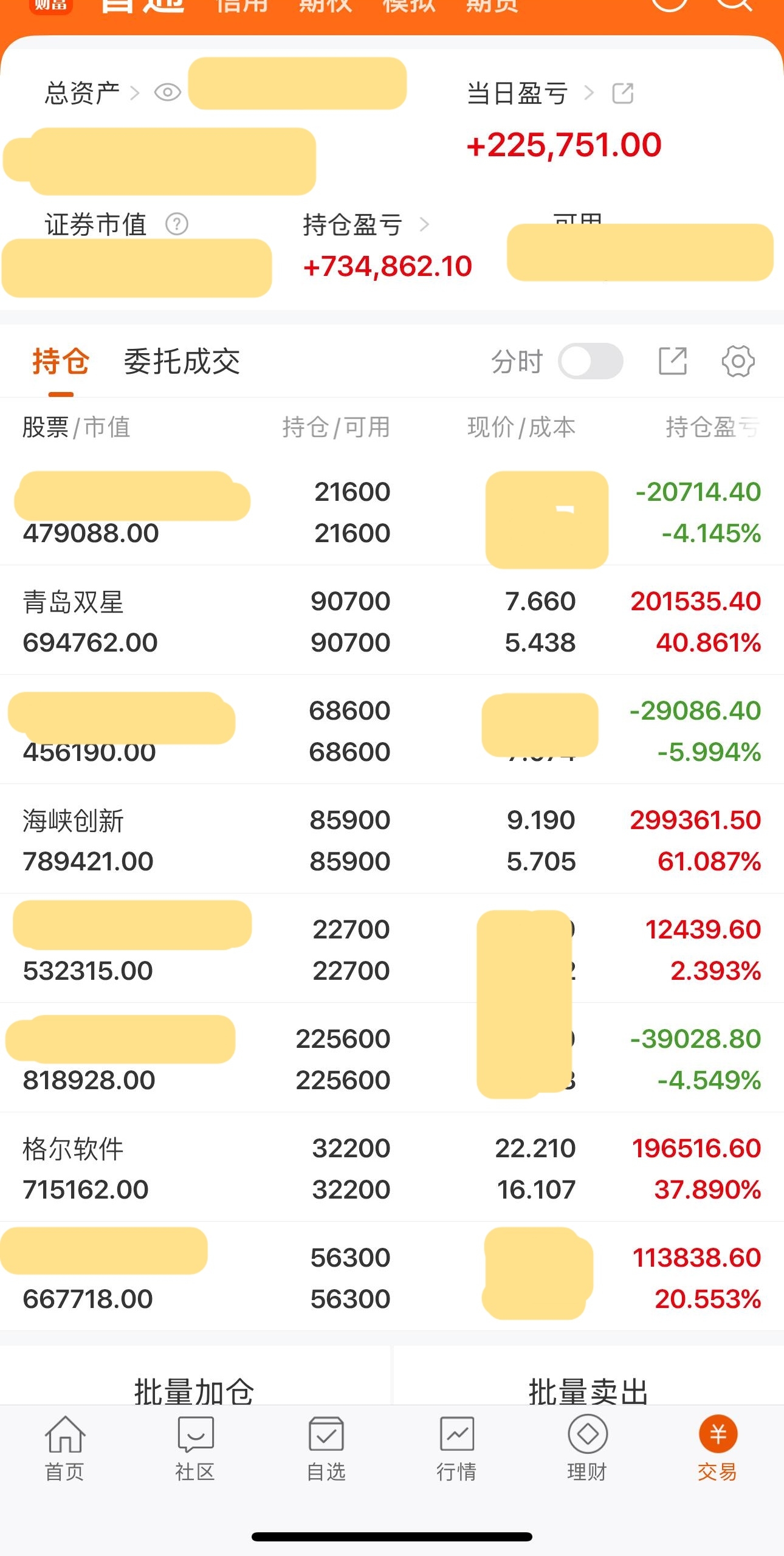Enable the 分时 switch

[590, 362]
